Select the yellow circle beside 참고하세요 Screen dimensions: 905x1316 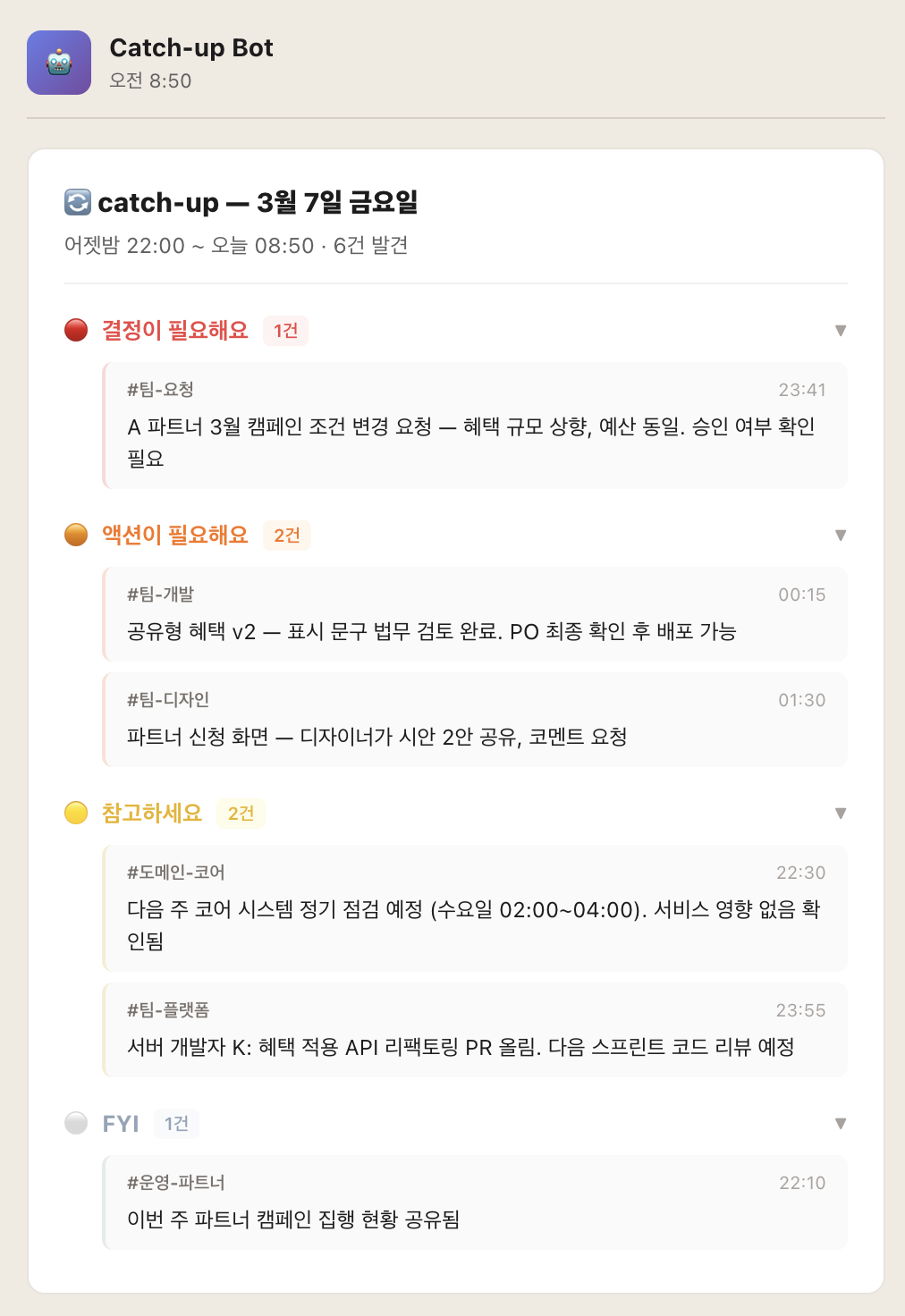(76, 813)
